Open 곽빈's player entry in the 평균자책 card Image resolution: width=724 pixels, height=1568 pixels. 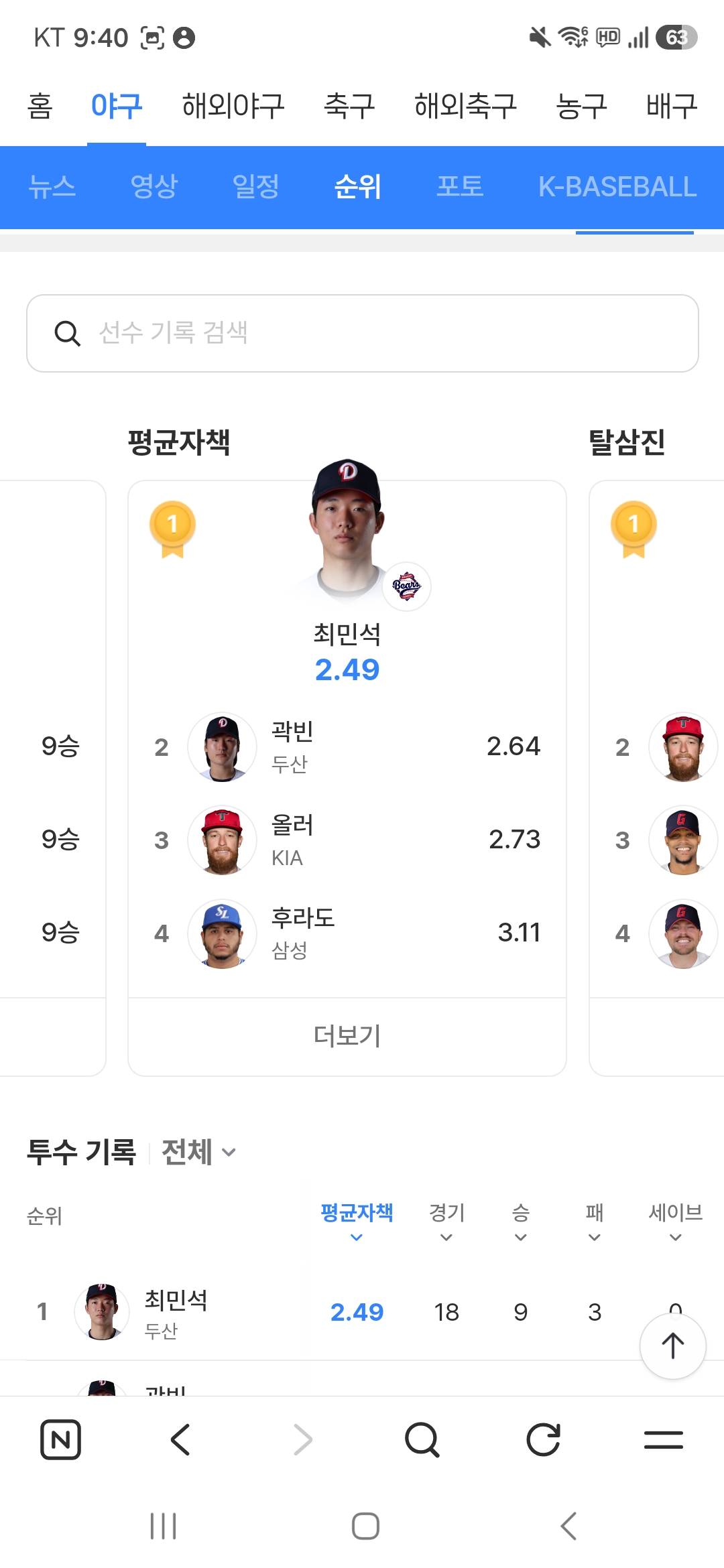[x=347, y=746]
